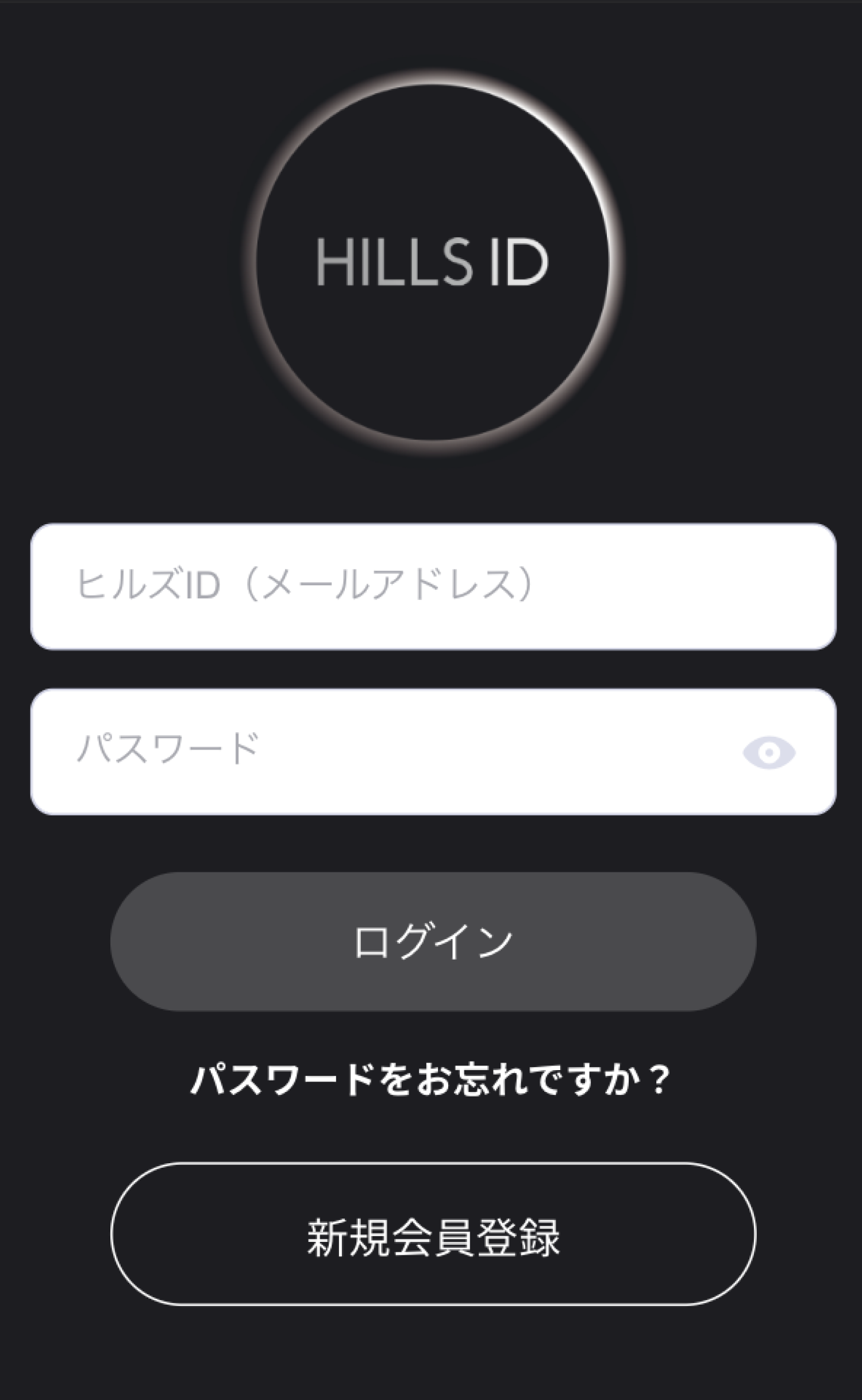Tap the ログイン button
The height and width of the screenshot is (1400, 862).
click(433, 942)
